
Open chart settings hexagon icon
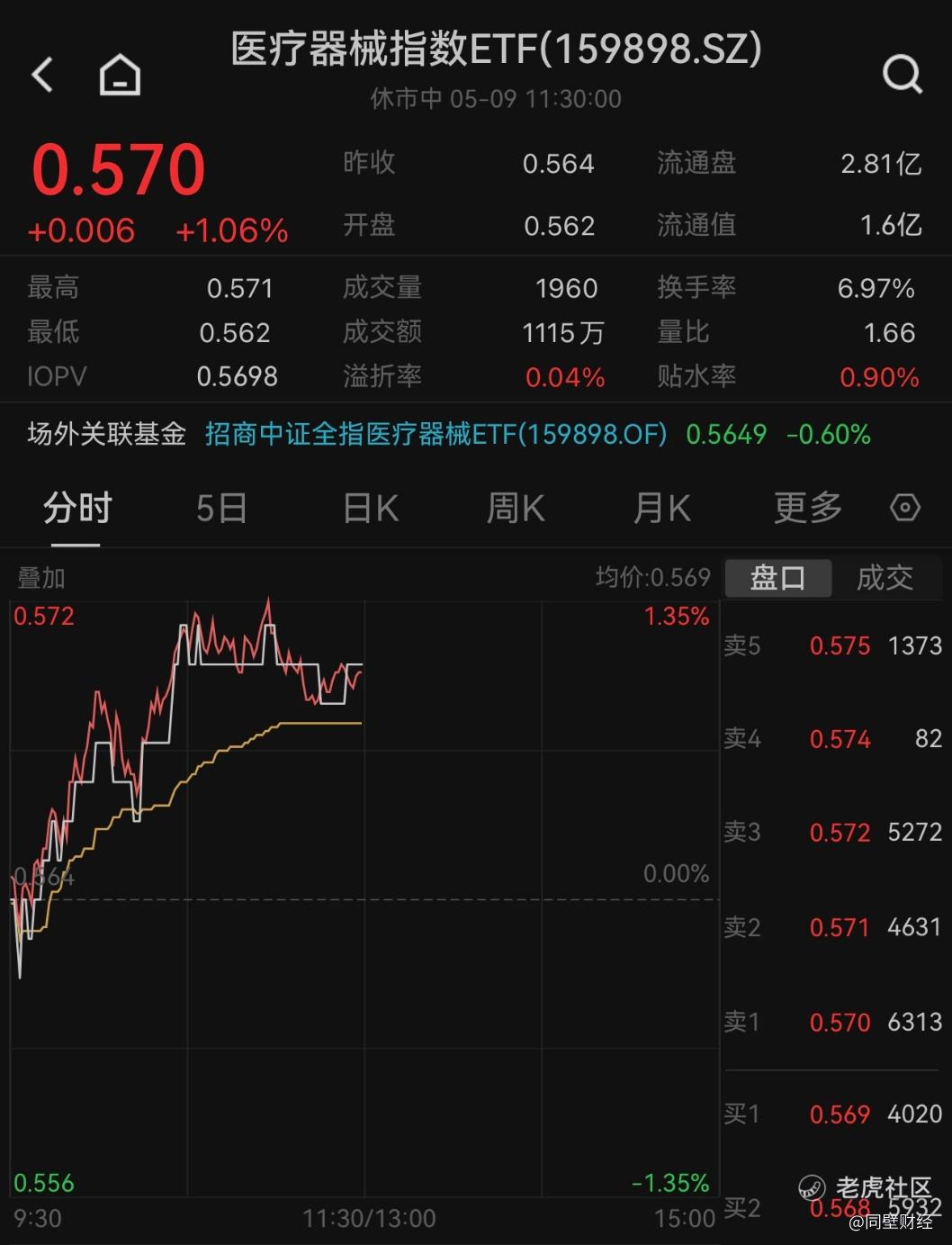904,508
